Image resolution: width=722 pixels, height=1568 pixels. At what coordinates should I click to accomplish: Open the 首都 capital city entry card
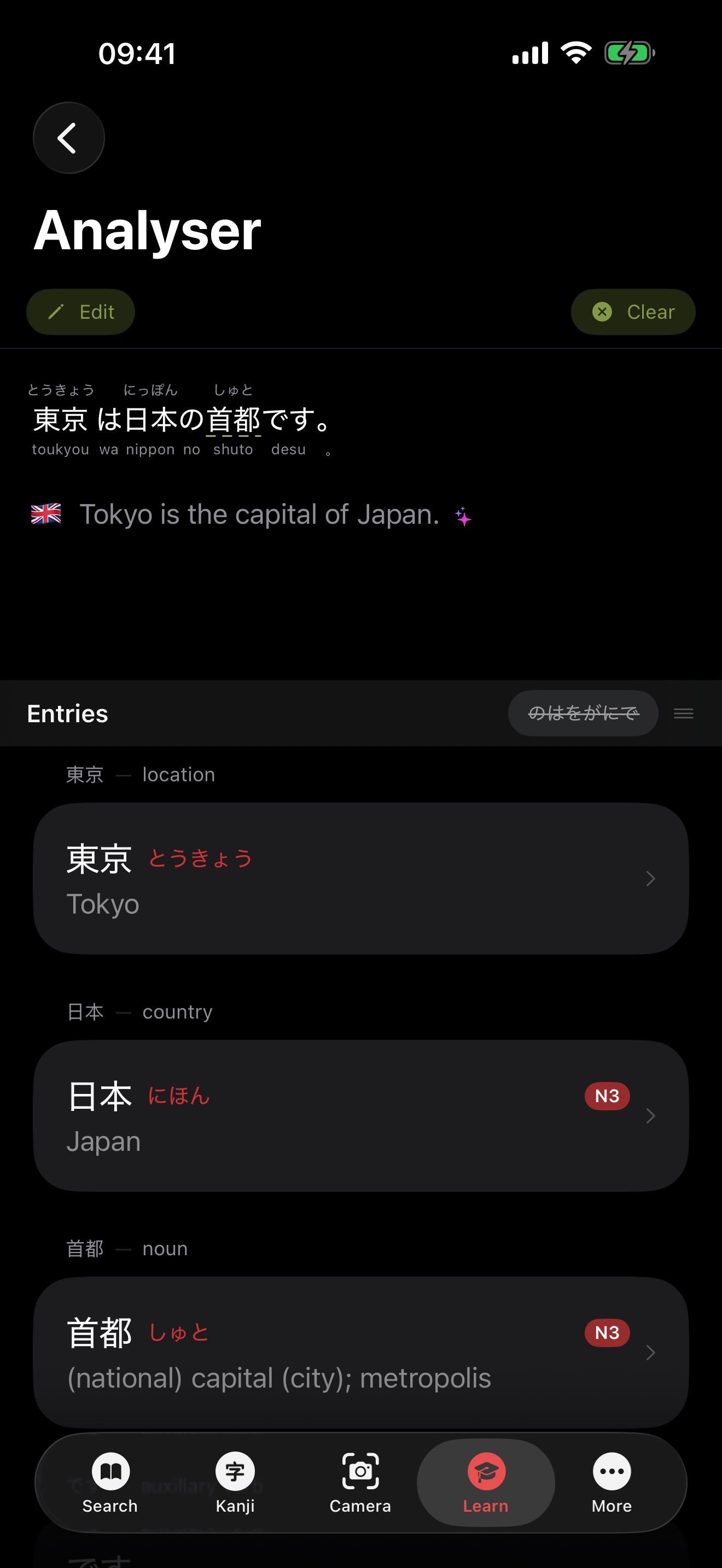(361, 1352)
